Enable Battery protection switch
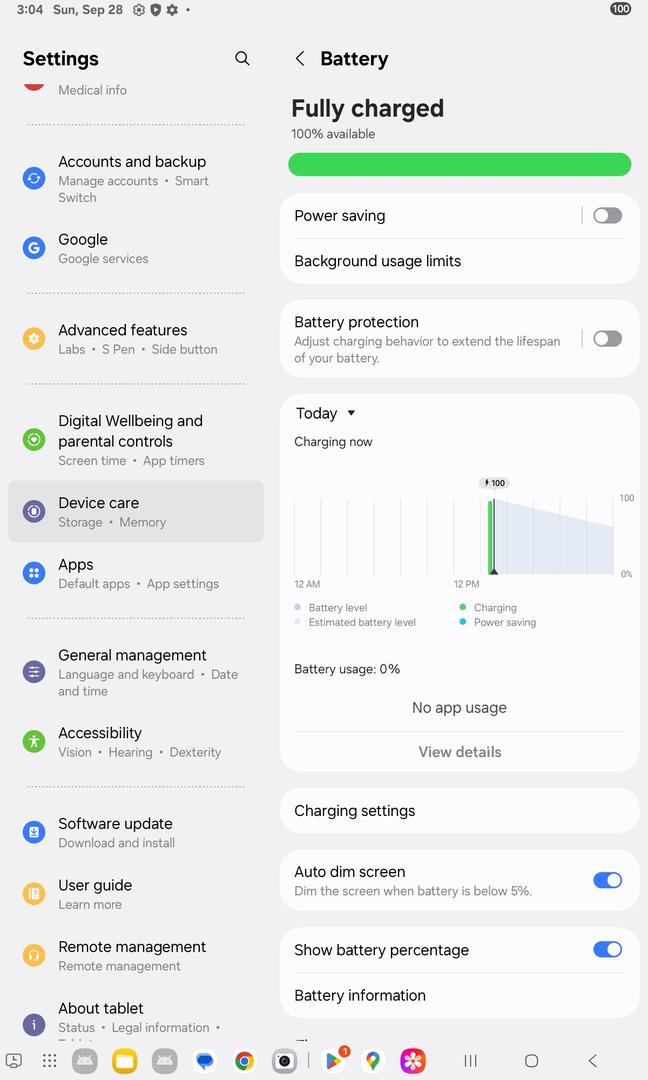This screenshot has width=648, height=1080. 607,339
